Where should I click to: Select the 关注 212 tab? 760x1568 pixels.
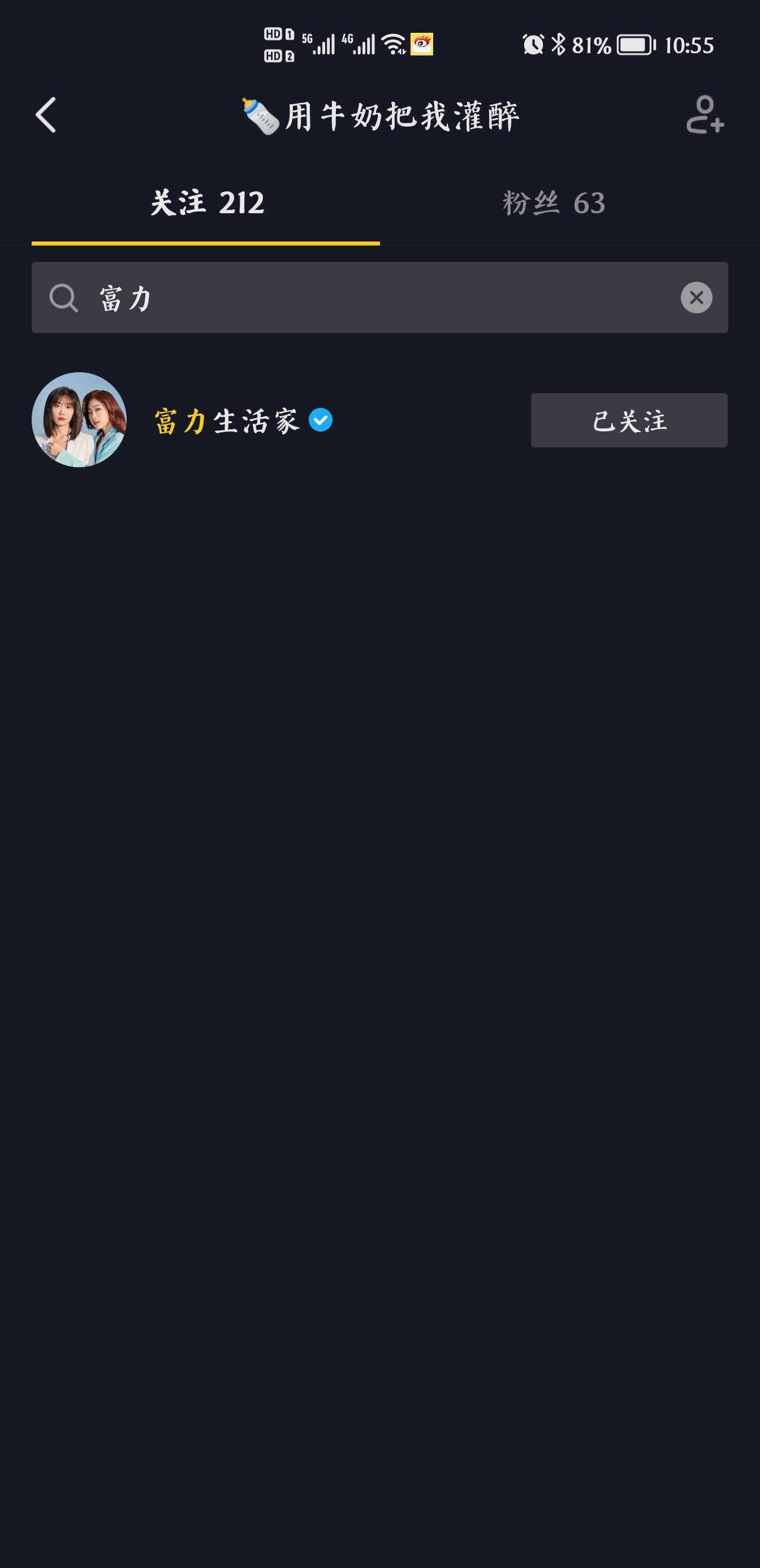coord(207,203)
